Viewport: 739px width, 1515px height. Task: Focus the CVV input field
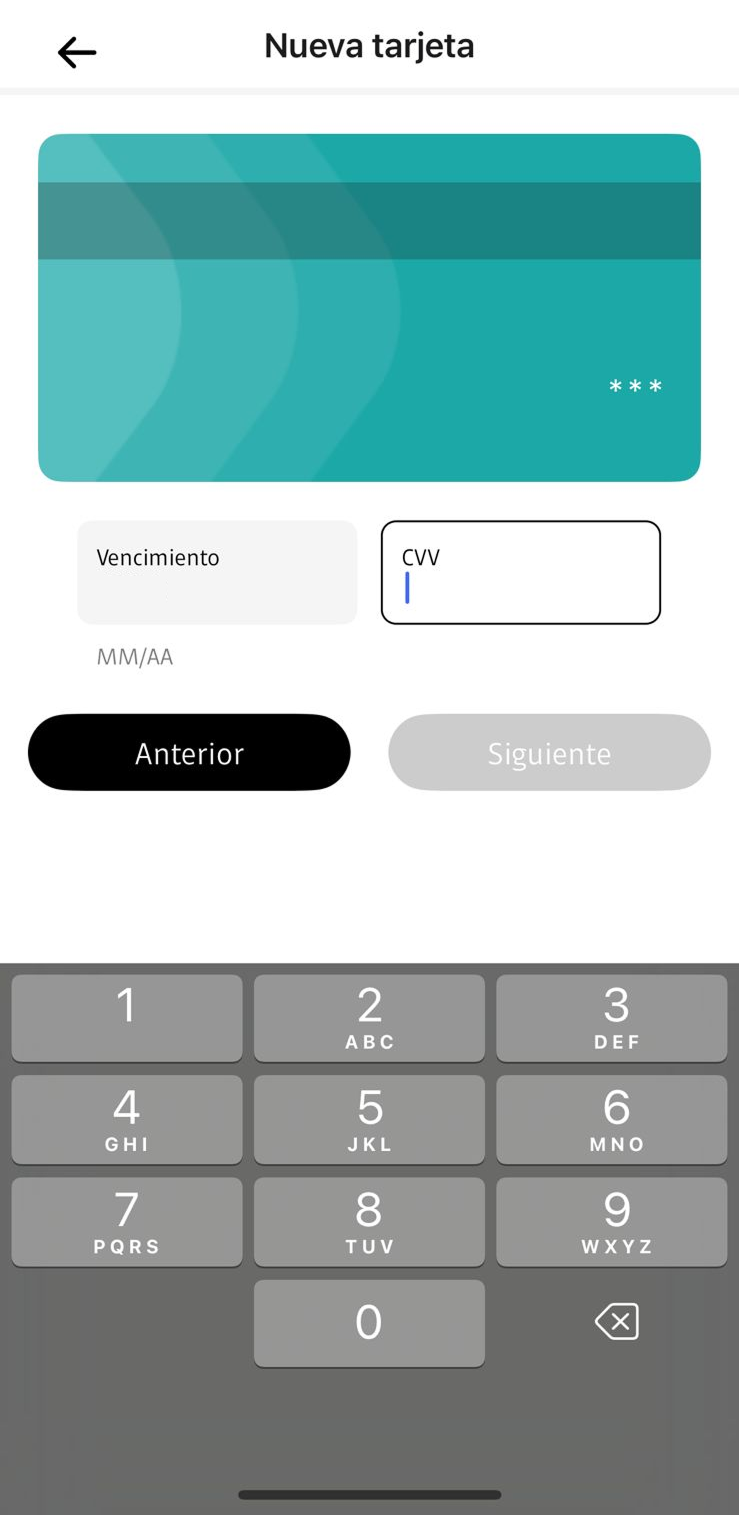pyautogui.click(x=520, y=572)
